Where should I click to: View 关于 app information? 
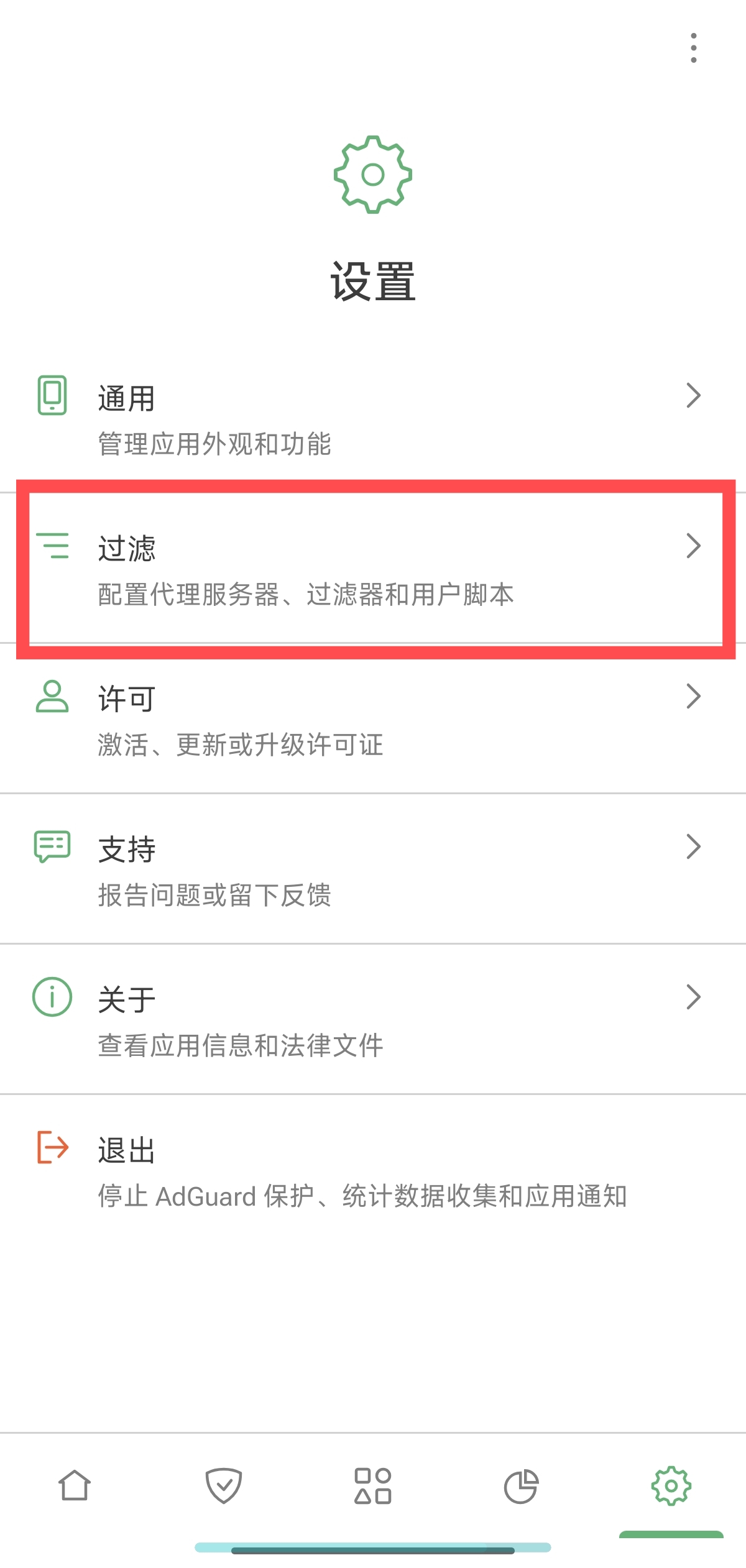point(373,1019)
